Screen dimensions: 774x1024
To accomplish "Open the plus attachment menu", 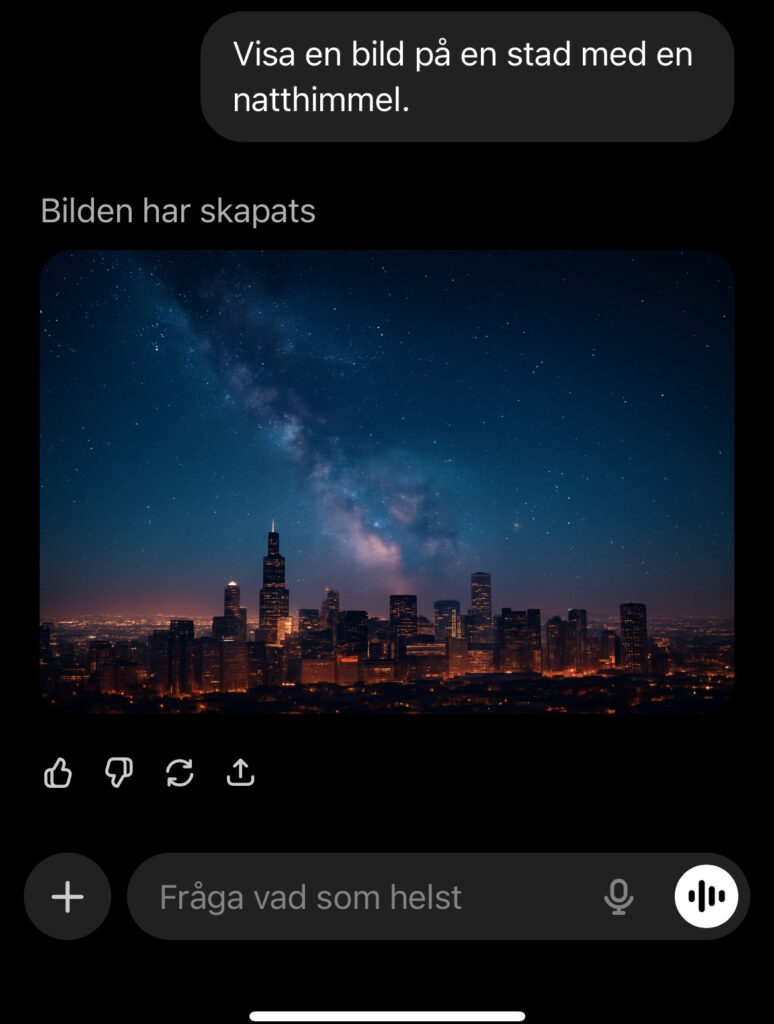I will (67, 897).
